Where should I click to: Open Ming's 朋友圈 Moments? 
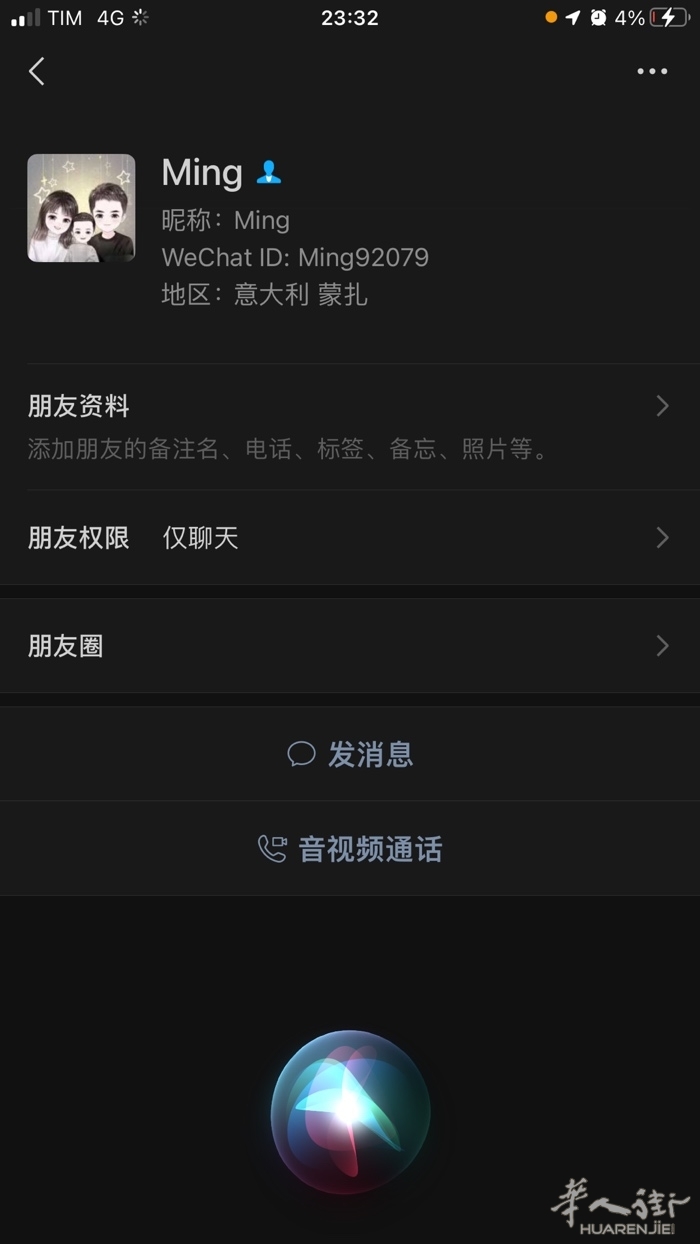click(350, 646)
